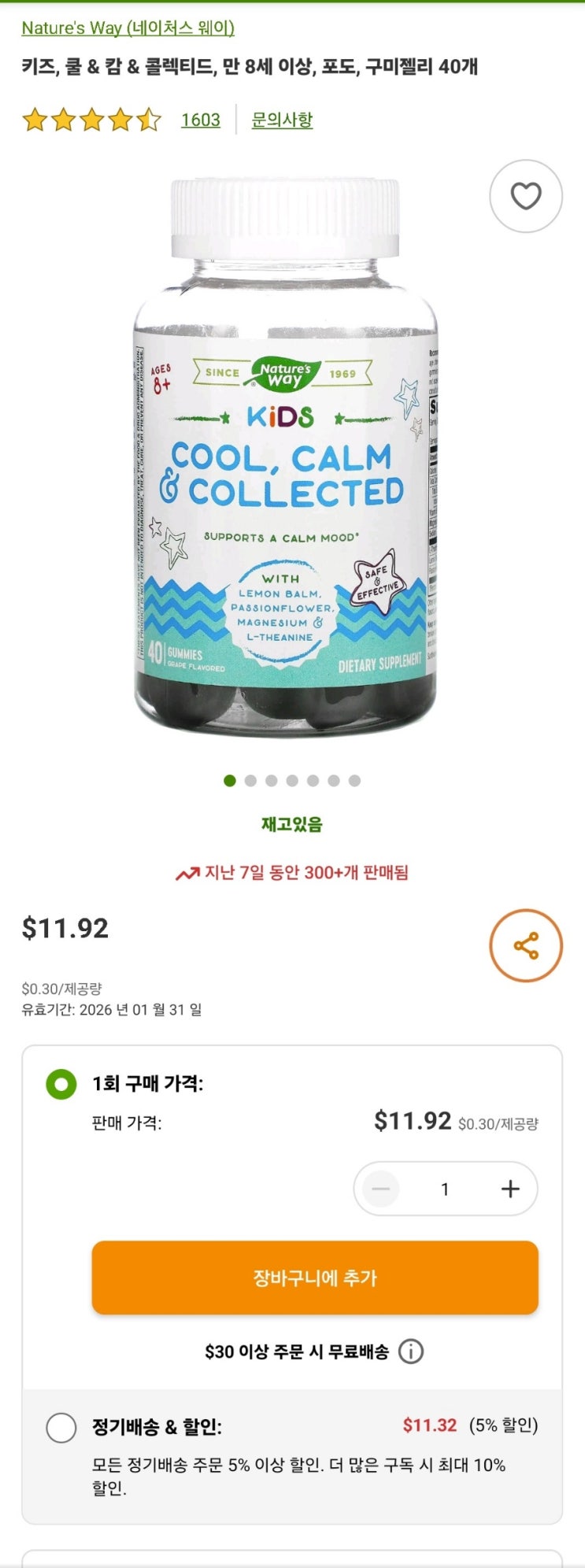Increase quantity with the plus button

(510, 1189)
